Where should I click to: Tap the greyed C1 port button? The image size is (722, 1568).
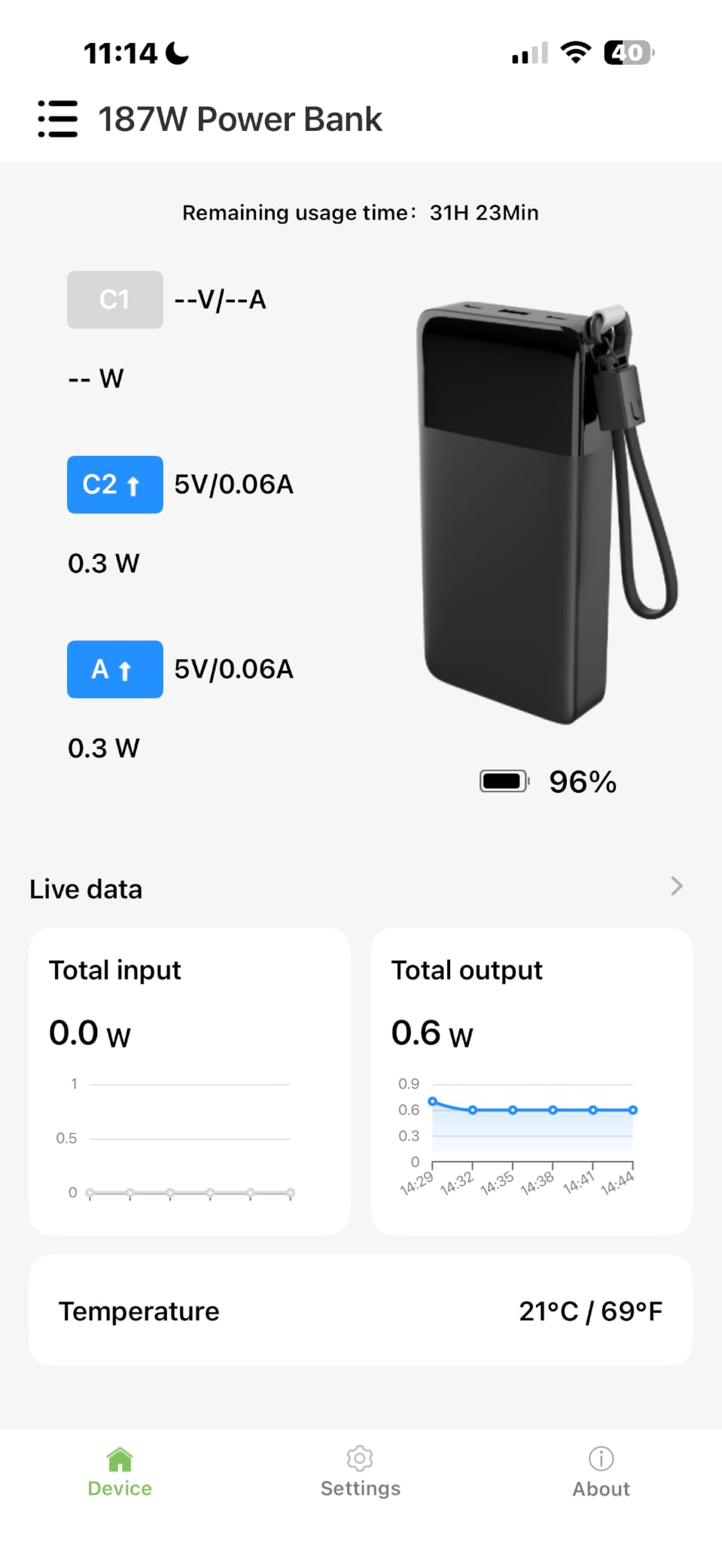(115, 299)
